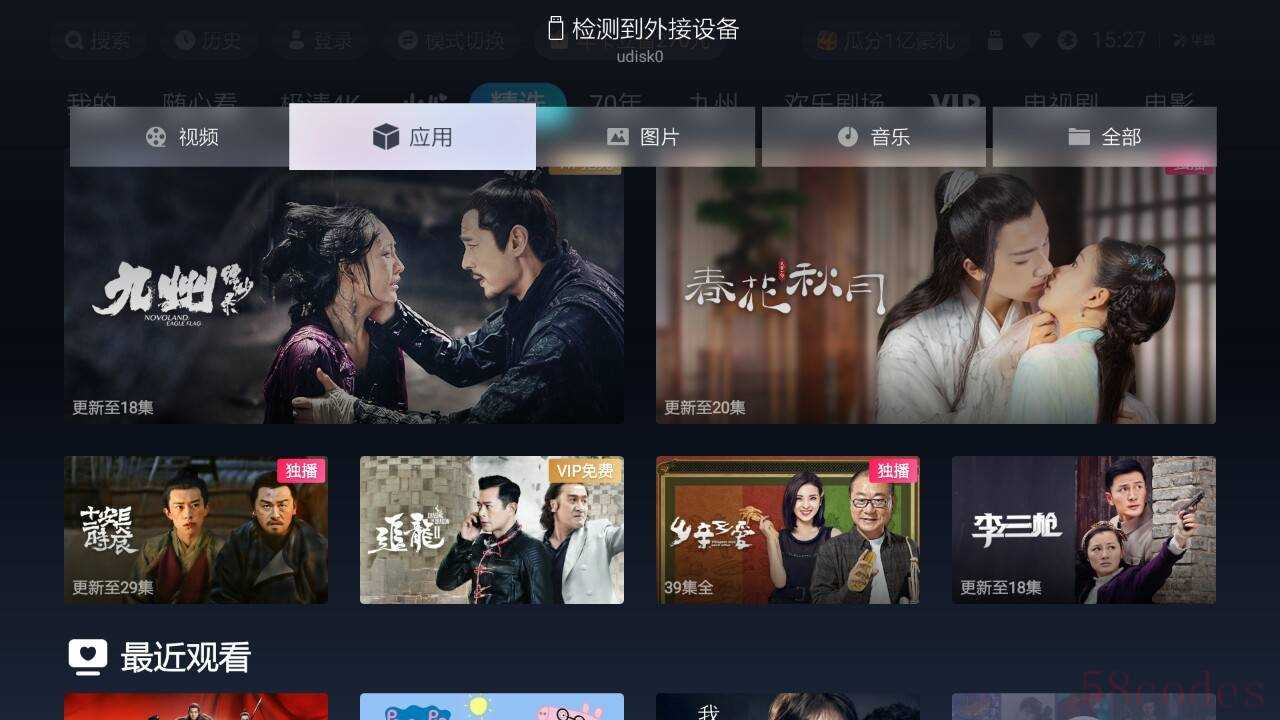Open the 春花秋月 drama card

[935, 295]
